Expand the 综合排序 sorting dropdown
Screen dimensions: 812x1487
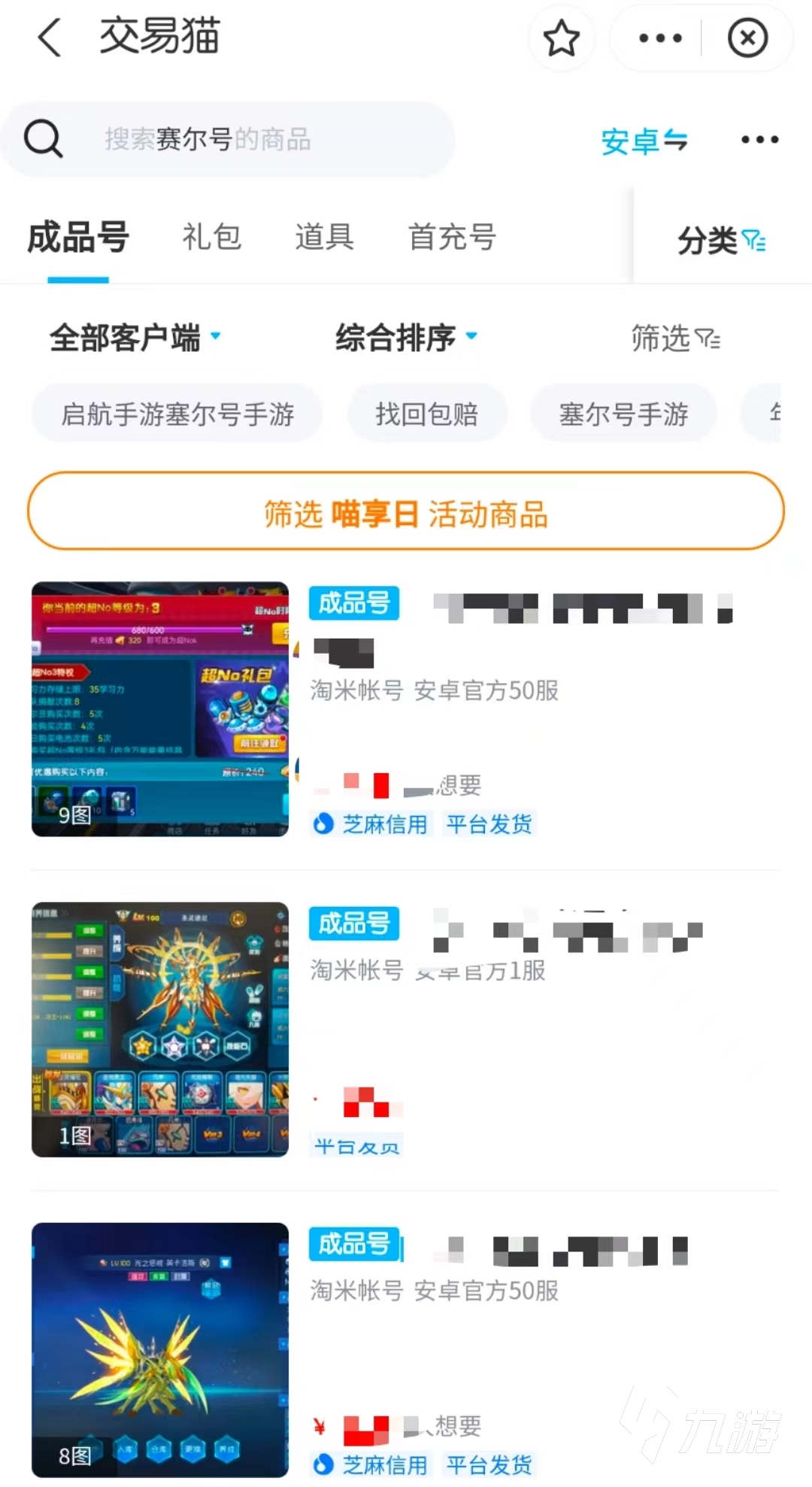tap(406, 338)
